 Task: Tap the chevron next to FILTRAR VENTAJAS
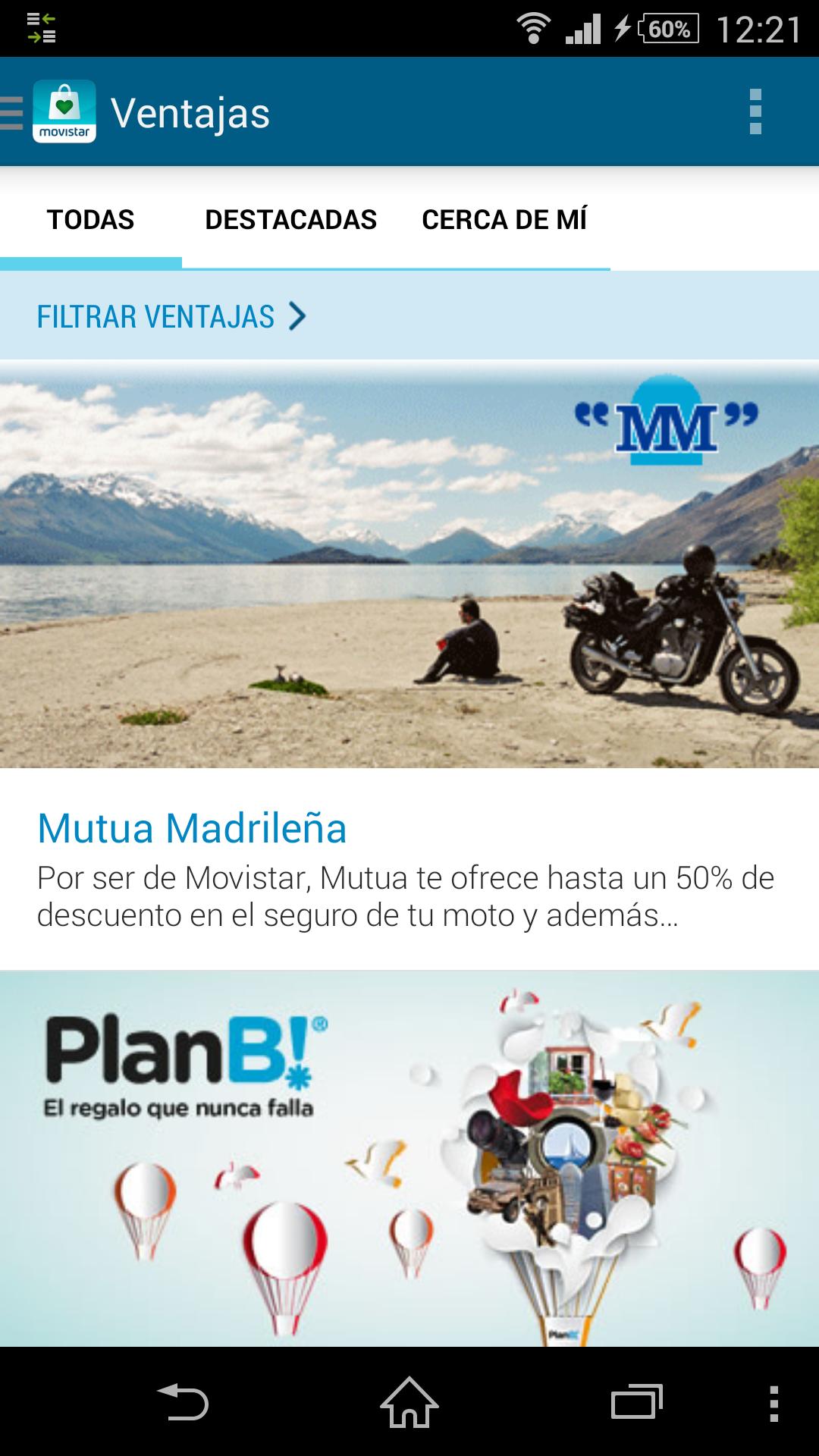click(300, 317)
